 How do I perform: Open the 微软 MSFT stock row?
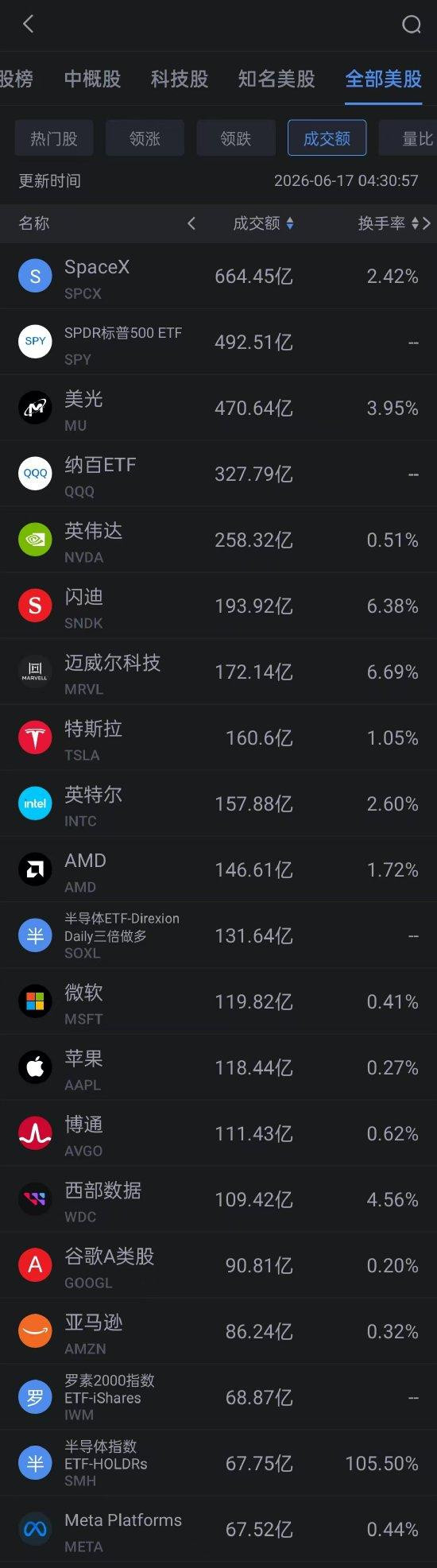click(x=218, y=1001)
